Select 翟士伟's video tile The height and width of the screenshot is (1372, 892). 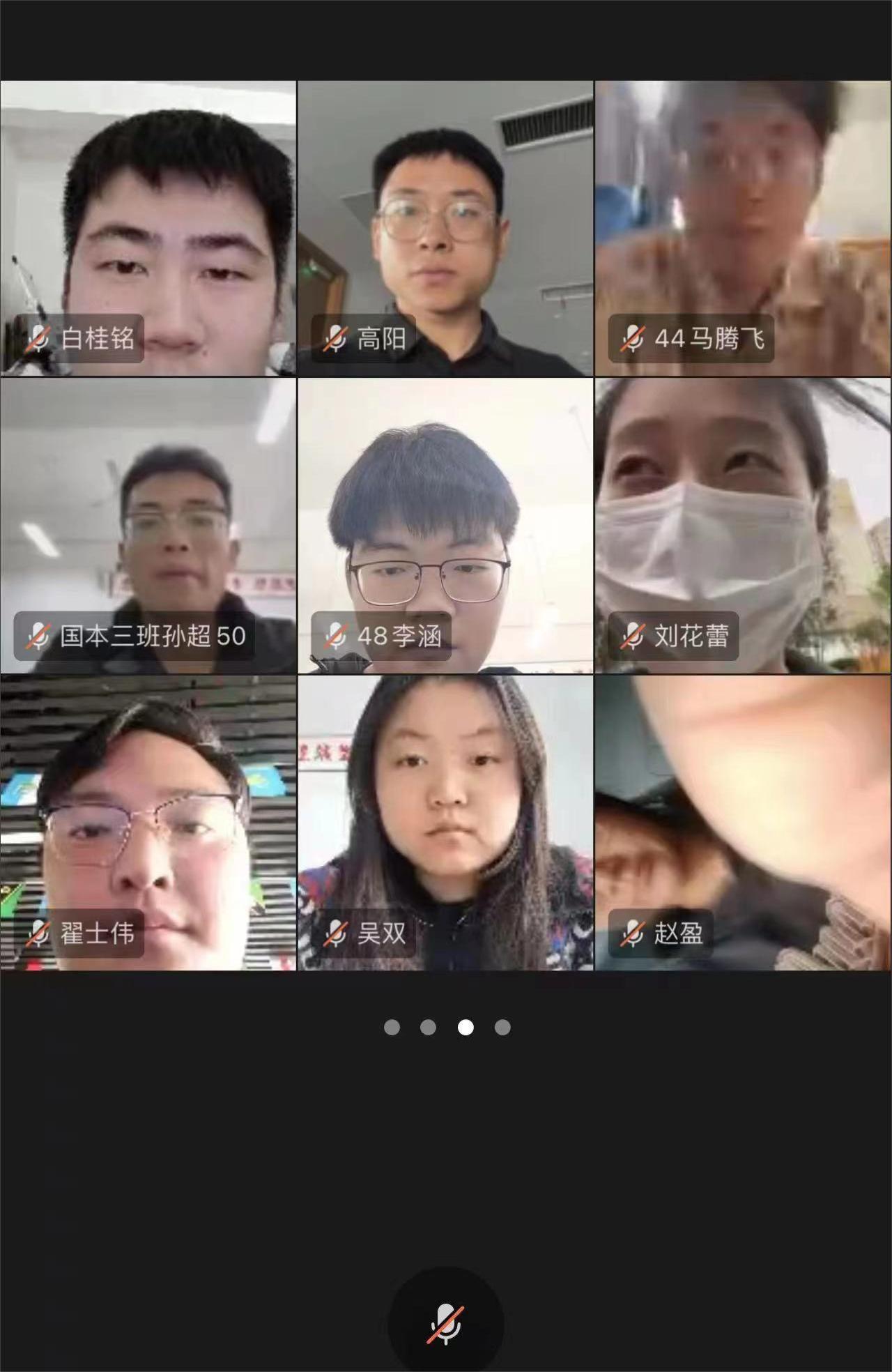point(148,823)
